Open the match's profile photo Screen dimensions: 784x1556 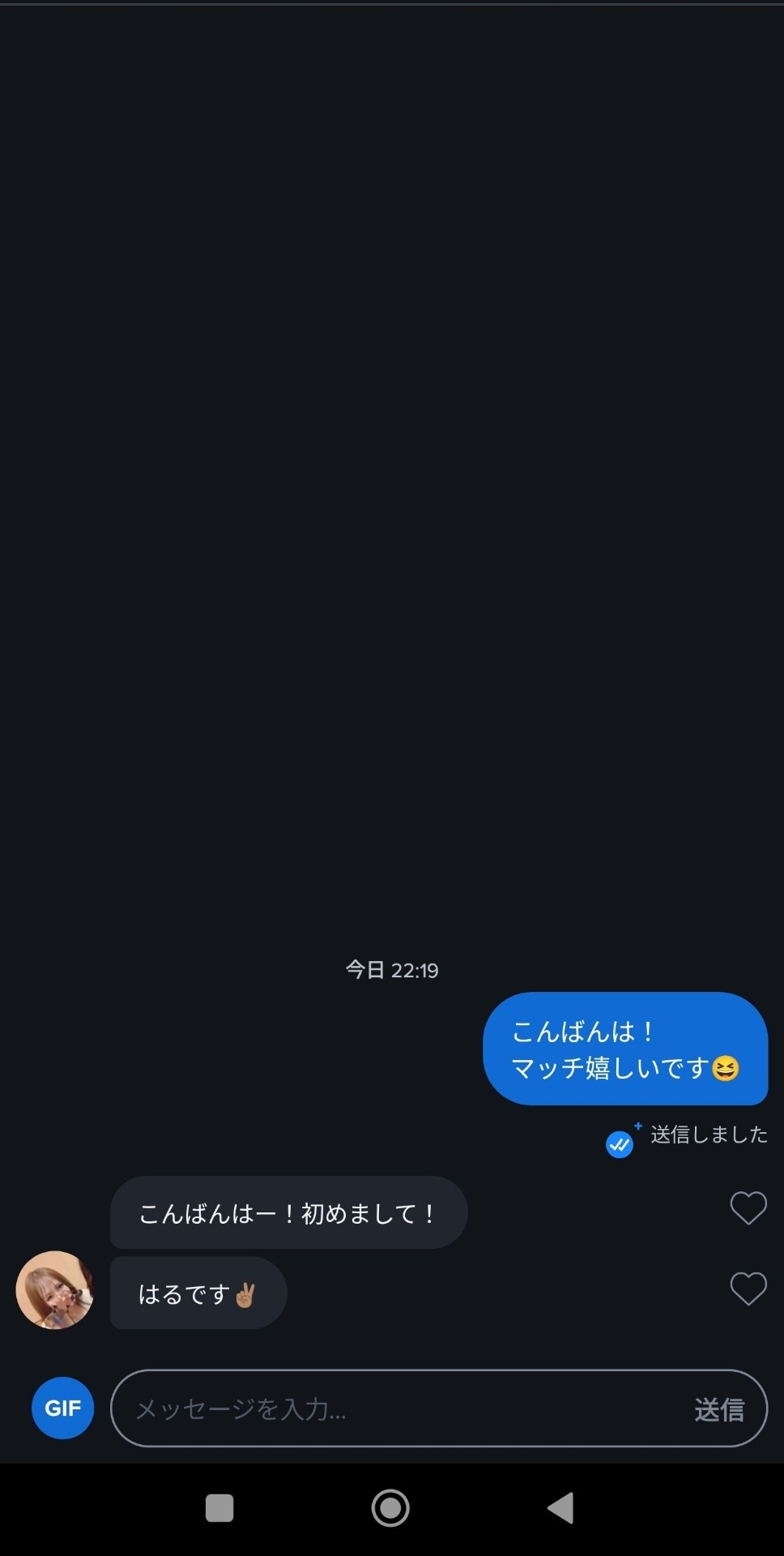[54, 1289]
